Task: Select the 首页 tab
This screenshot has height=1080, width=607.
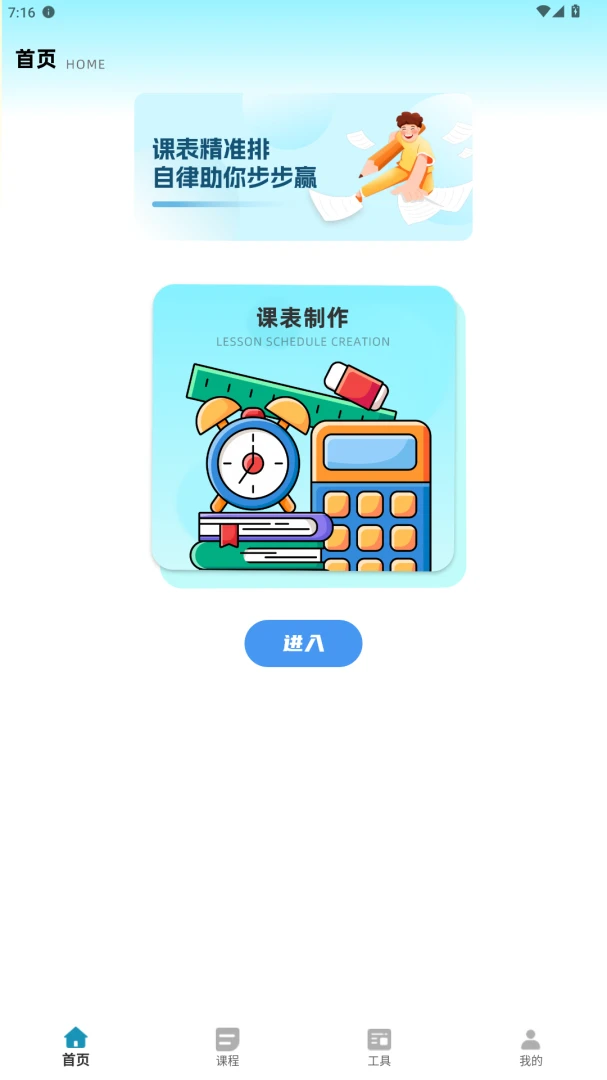Action: coord(76,1047)
